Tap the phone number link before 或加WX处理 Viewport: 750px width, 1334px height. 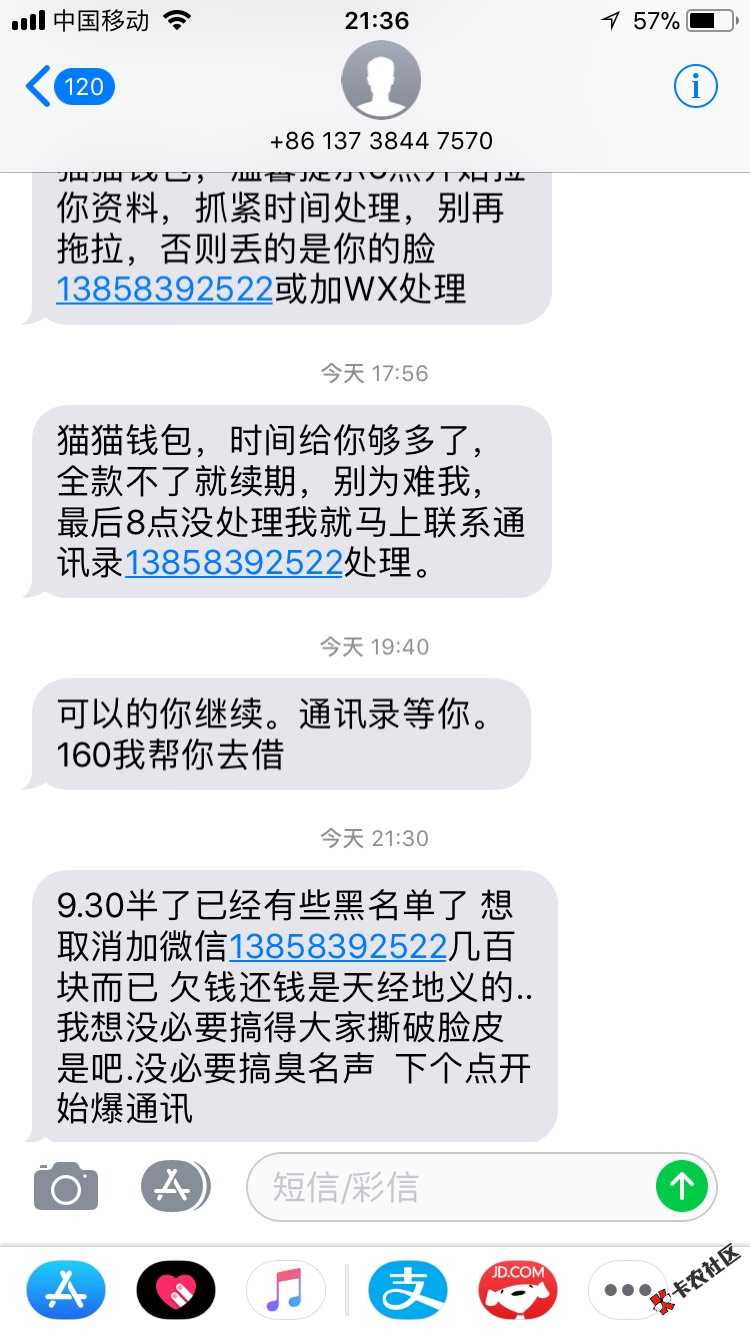165,289
